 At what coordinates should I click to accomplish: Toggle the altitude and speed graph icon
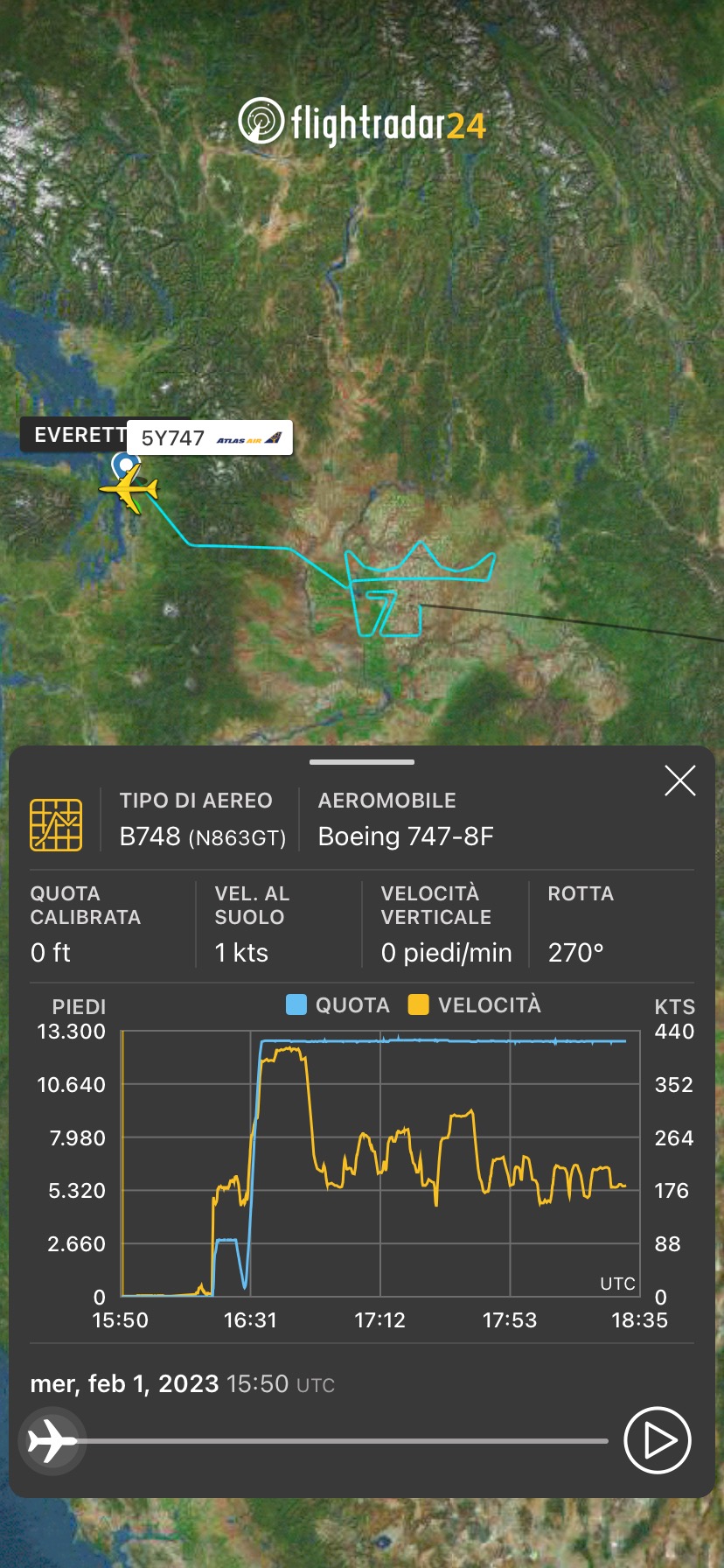click(56, 824)
